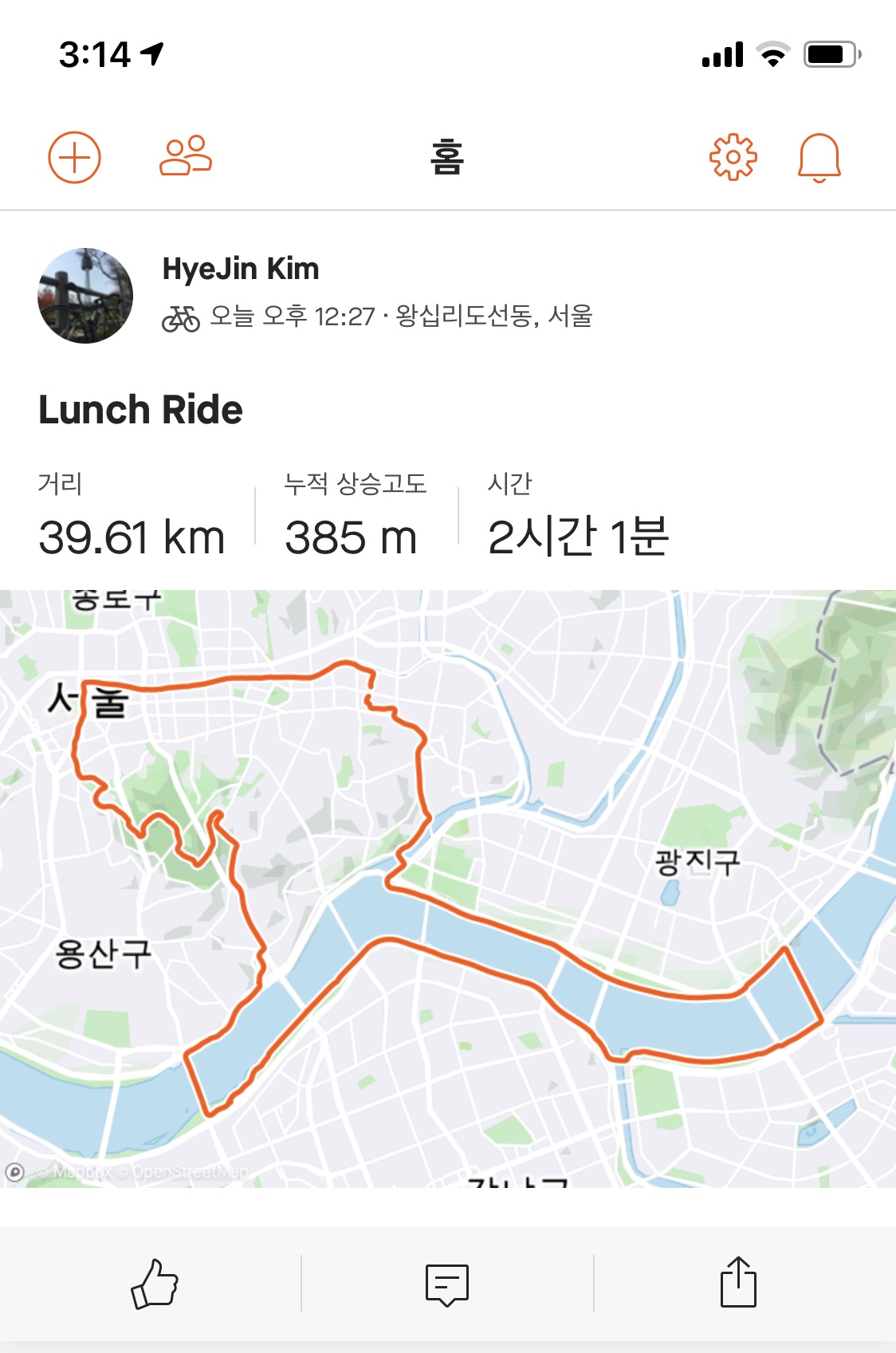Open settings gear icon
This screenshot has height=1353, width=896.
tap(733, 157)
